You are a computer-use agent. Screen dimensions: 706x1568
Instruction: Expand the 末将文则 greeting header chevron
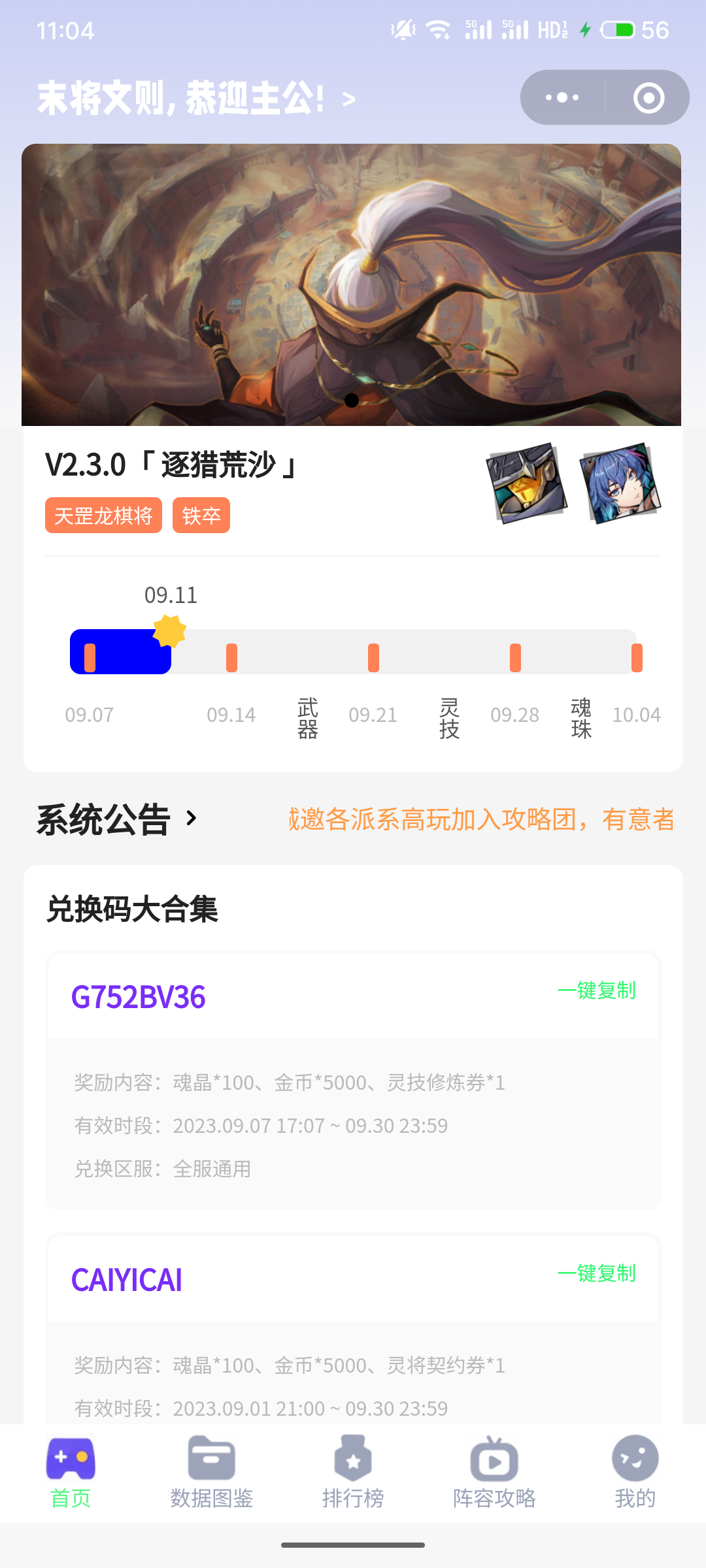[x=347, y=99]
